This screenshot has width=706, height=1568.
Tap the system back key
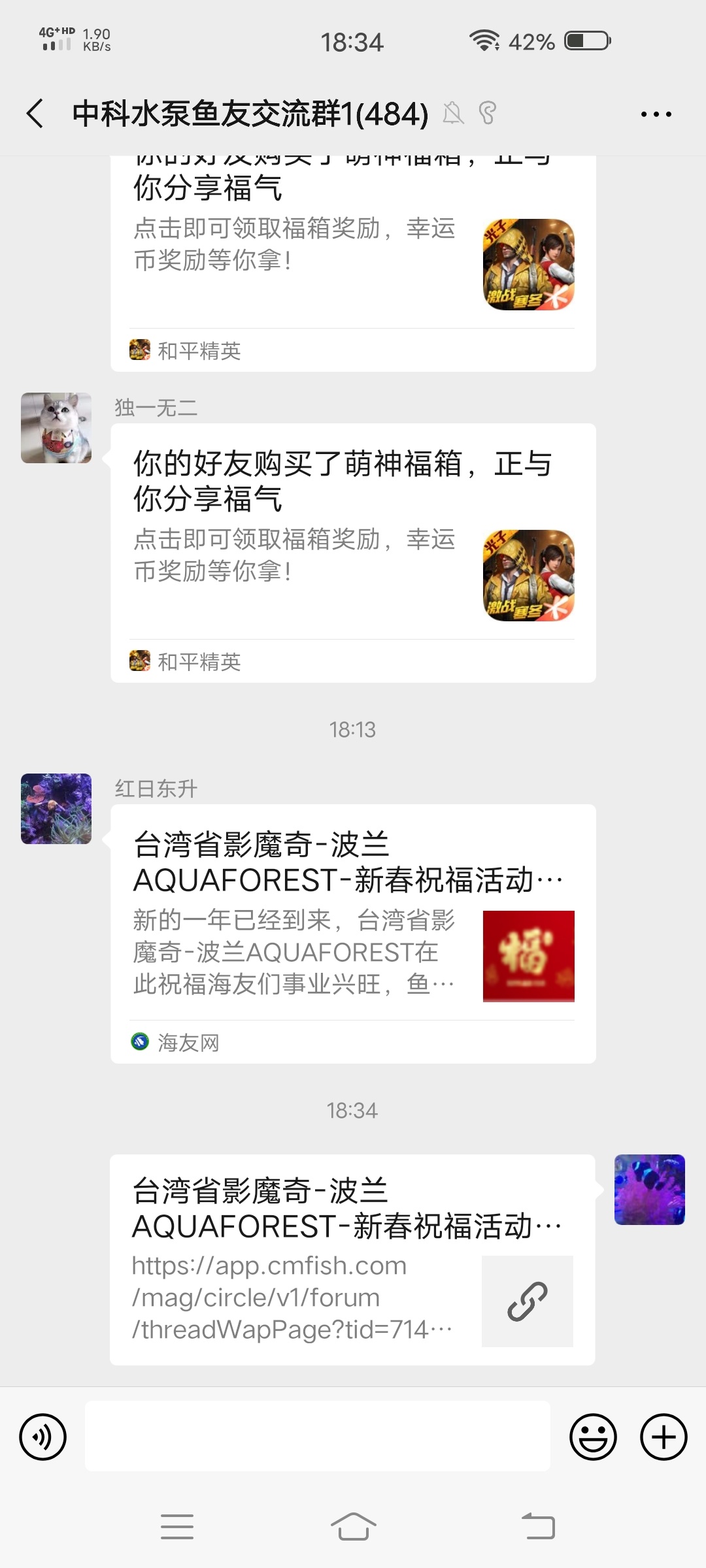pos(538,1527)
